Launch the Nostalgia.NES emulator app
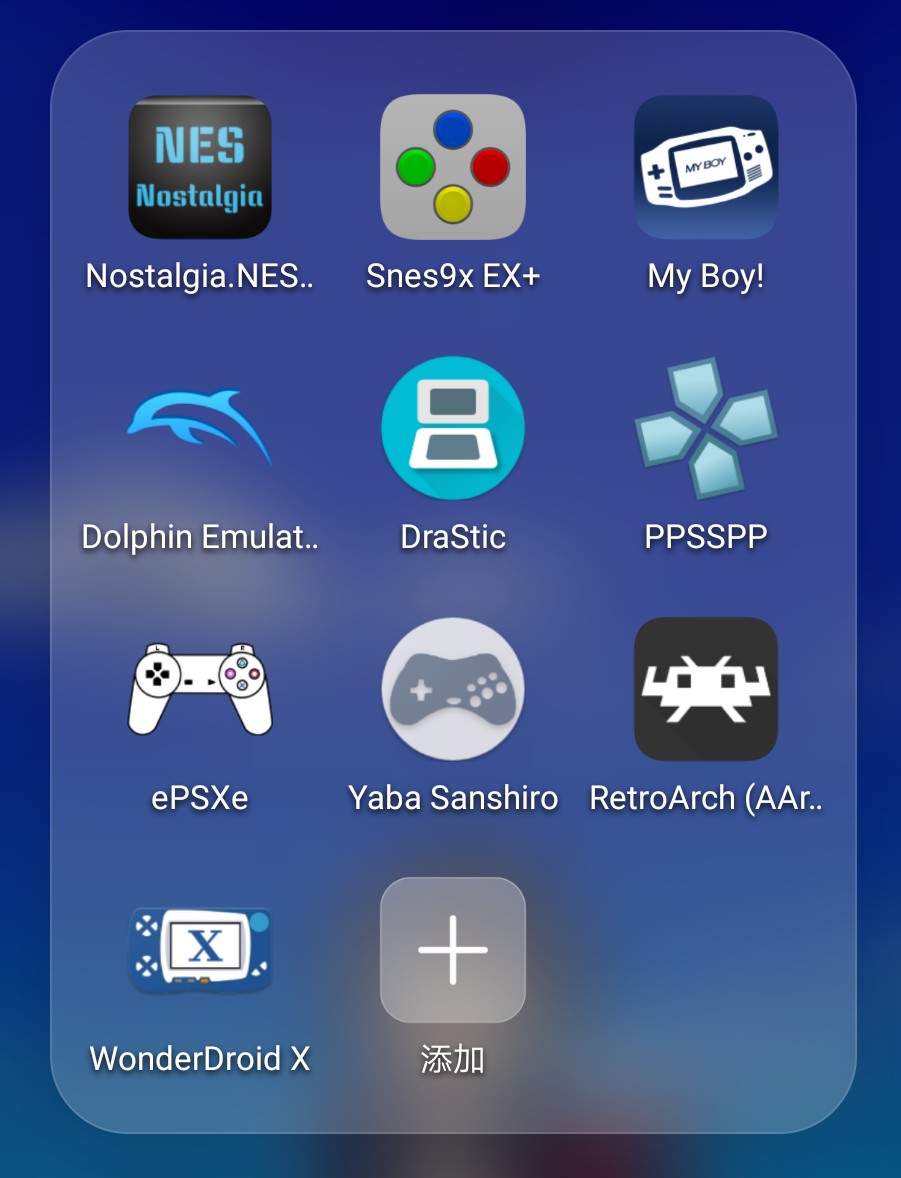The height and width of the screenshot is (1178, 901). [200, 167]
